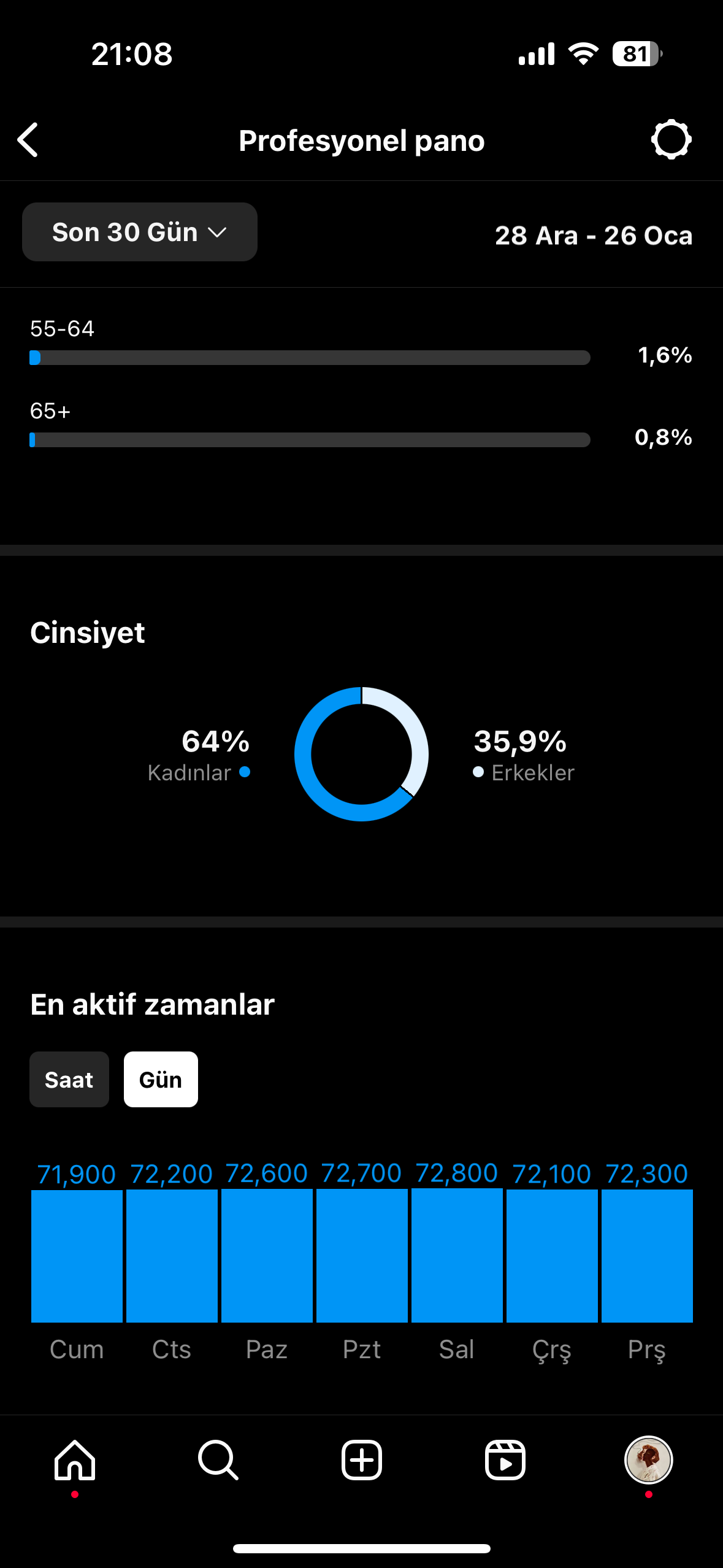
Task: Select the Cum bar in chart
Action: click(77, 1256)
